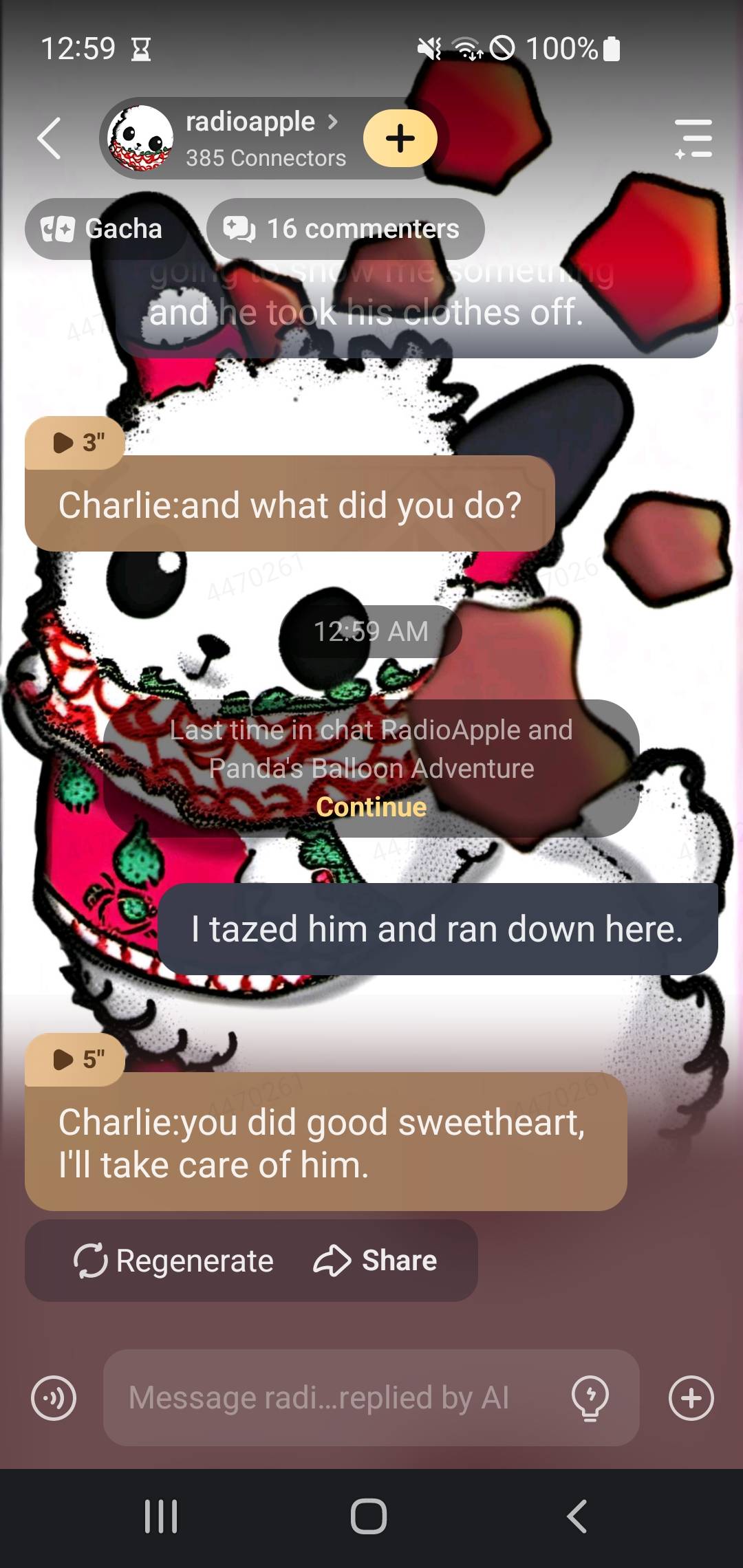743x1568 pixels.
Task: Get reply suggestions with the lightbulb
Action: tap(590, 1398)
